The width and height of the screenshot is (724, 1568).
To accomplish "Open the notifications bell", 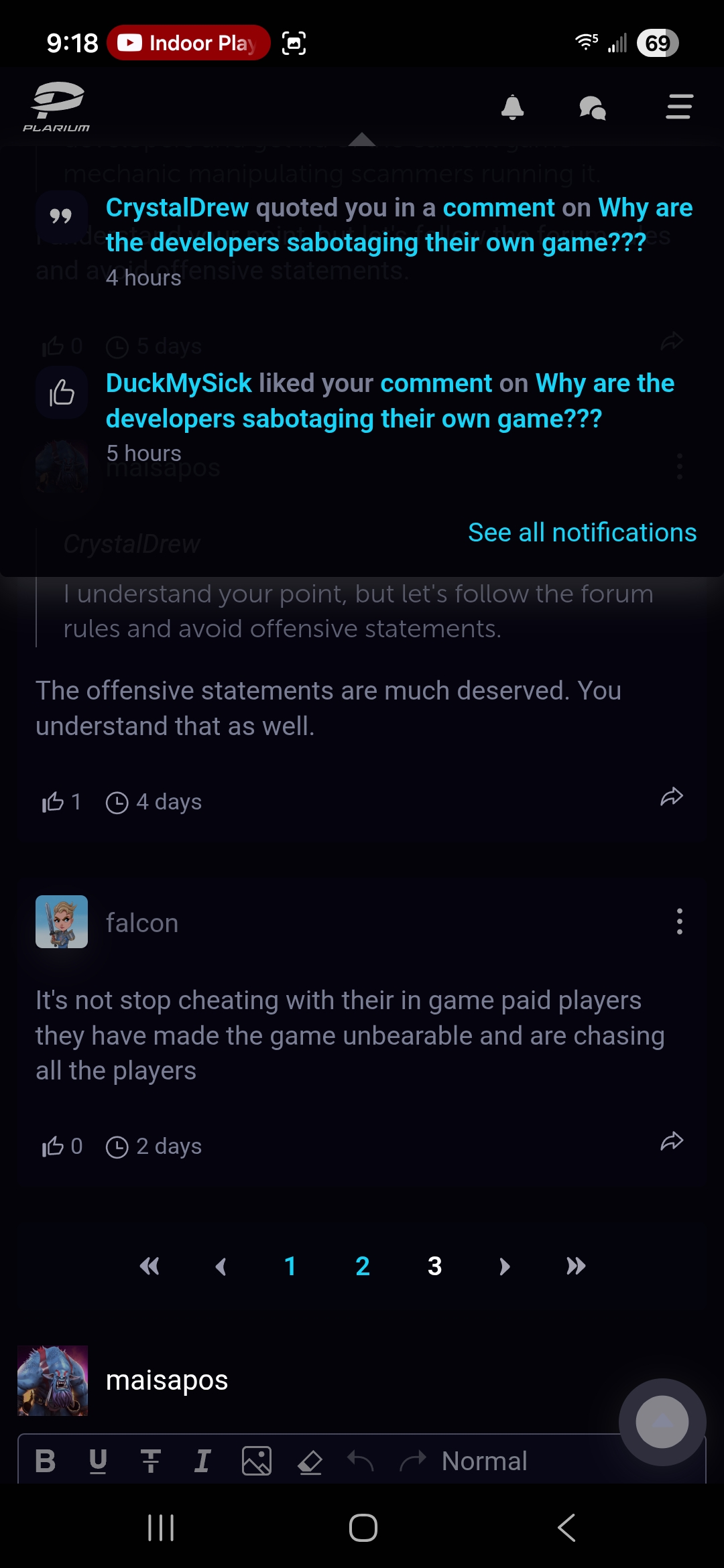I will [512, 107].
